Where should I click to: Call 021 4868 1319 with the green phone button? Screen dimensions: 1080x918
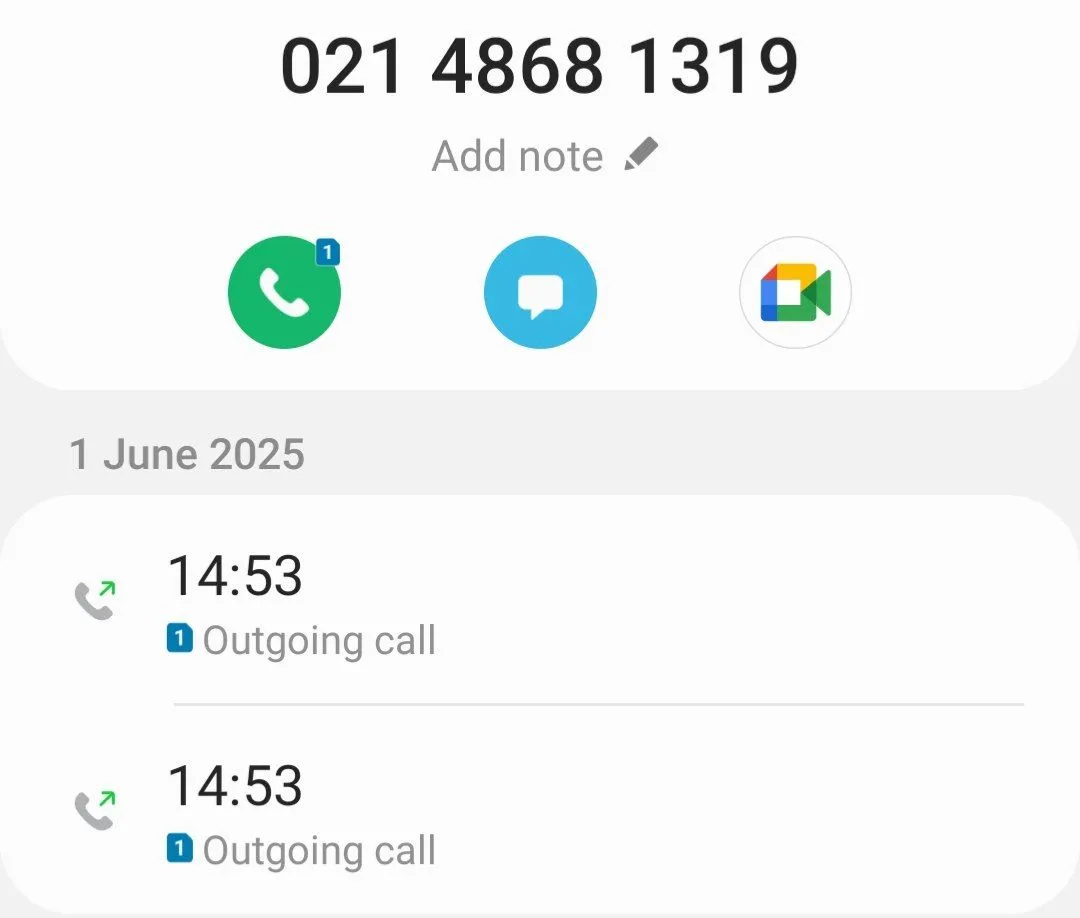284,293
